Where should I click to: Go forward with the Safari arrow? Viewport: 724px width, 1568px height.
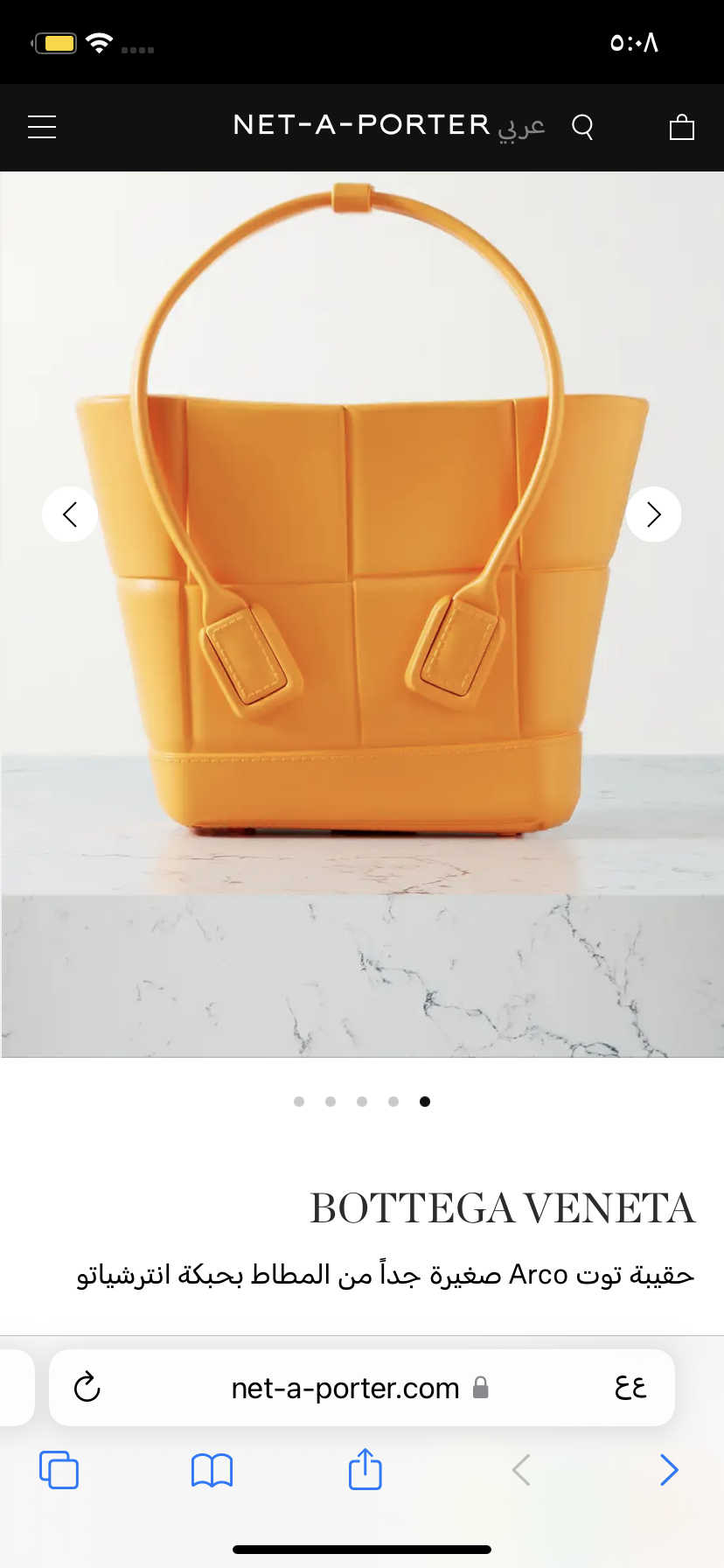click(669, 1470)
